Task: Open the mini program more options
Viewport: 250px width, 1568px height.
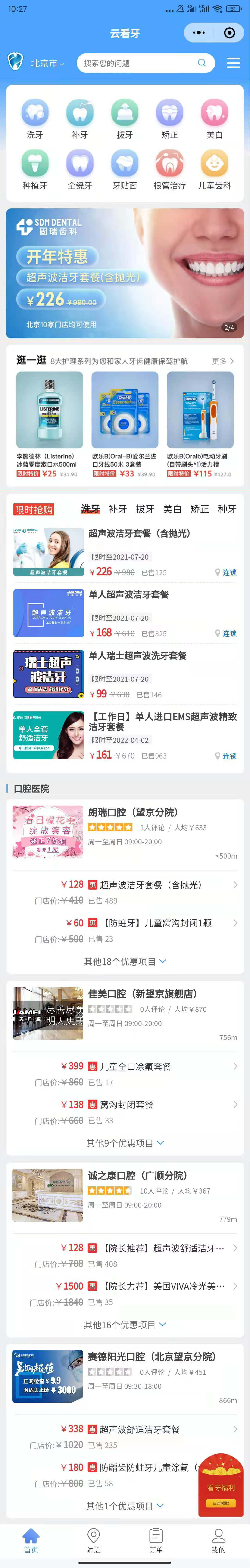Action: tap(199, 33)
